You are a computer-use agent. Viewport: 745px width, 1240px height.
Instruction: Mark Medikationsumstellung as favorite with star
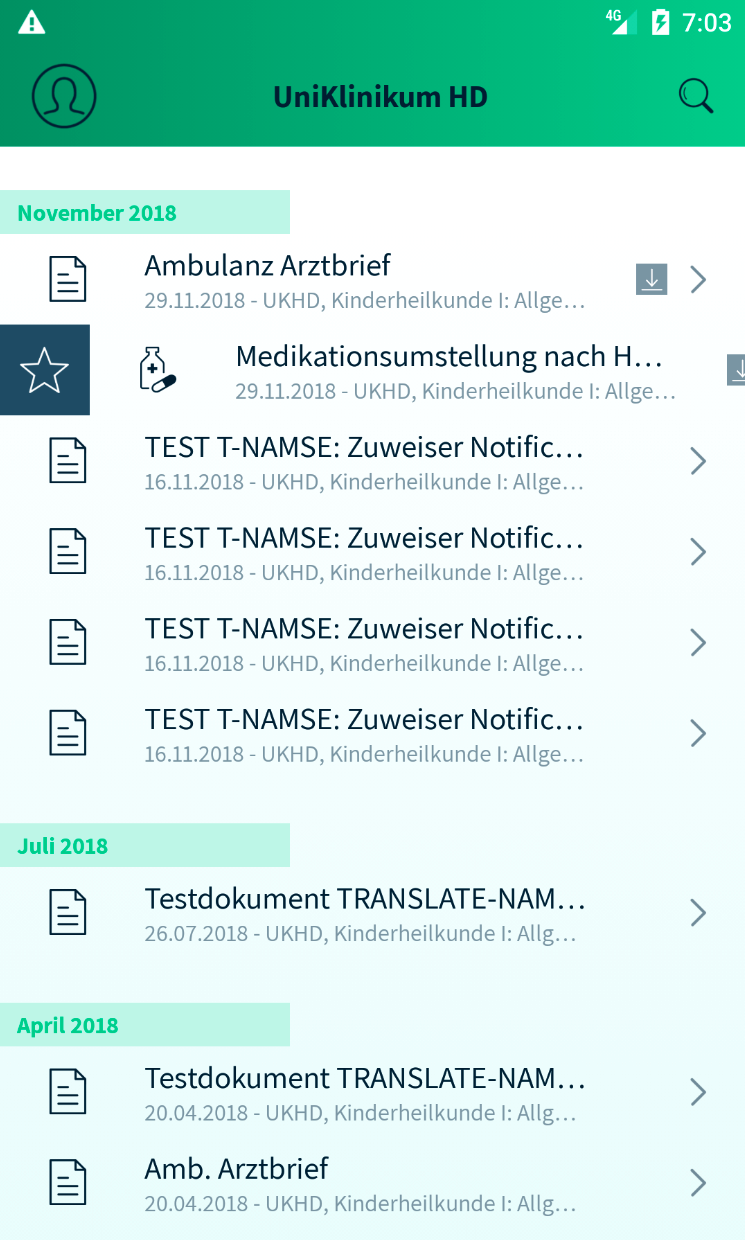[x=45, y=370]
